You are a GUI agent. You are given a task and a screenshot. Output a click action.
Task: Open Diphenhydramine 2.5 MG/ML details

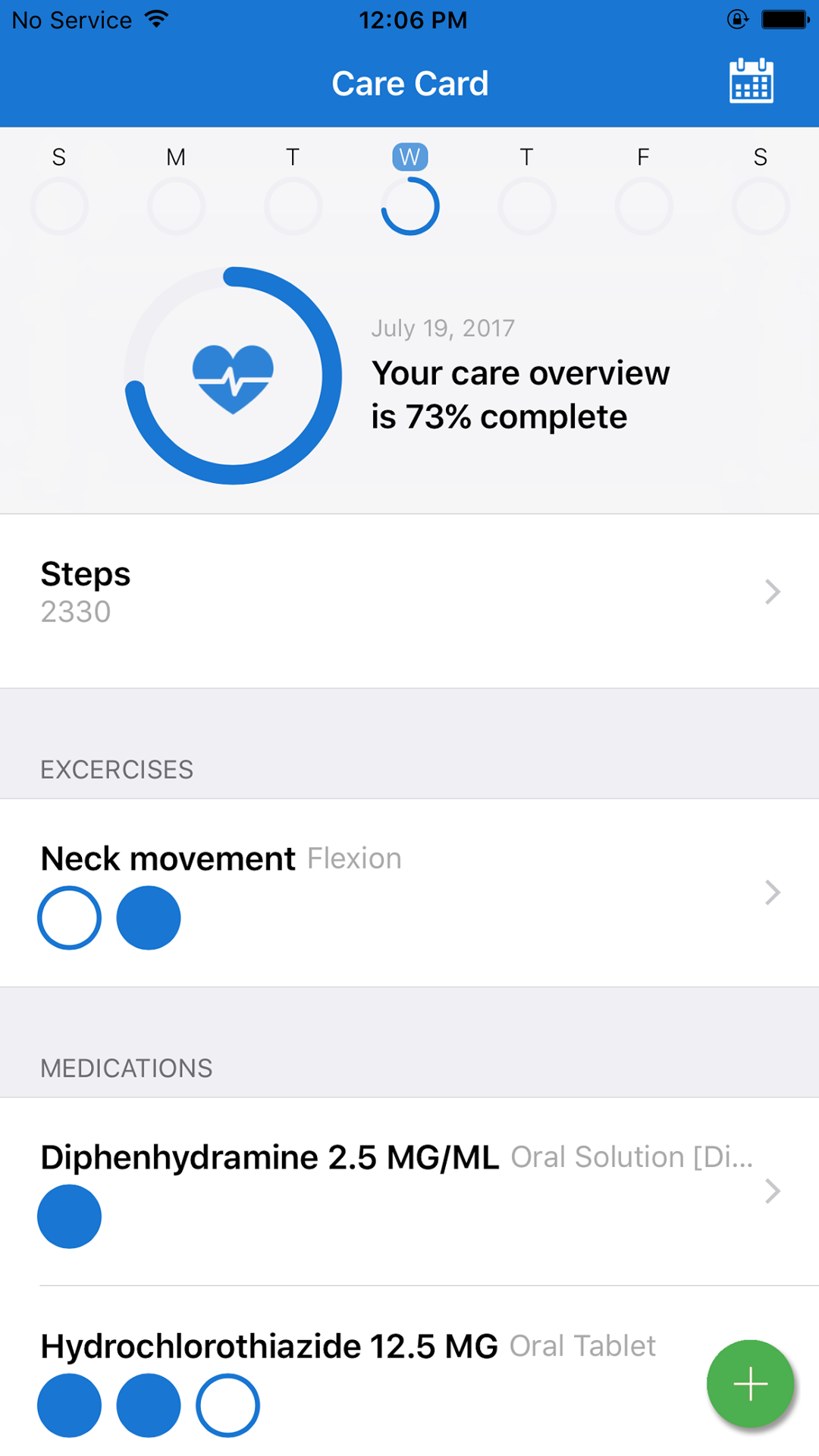772,1191
